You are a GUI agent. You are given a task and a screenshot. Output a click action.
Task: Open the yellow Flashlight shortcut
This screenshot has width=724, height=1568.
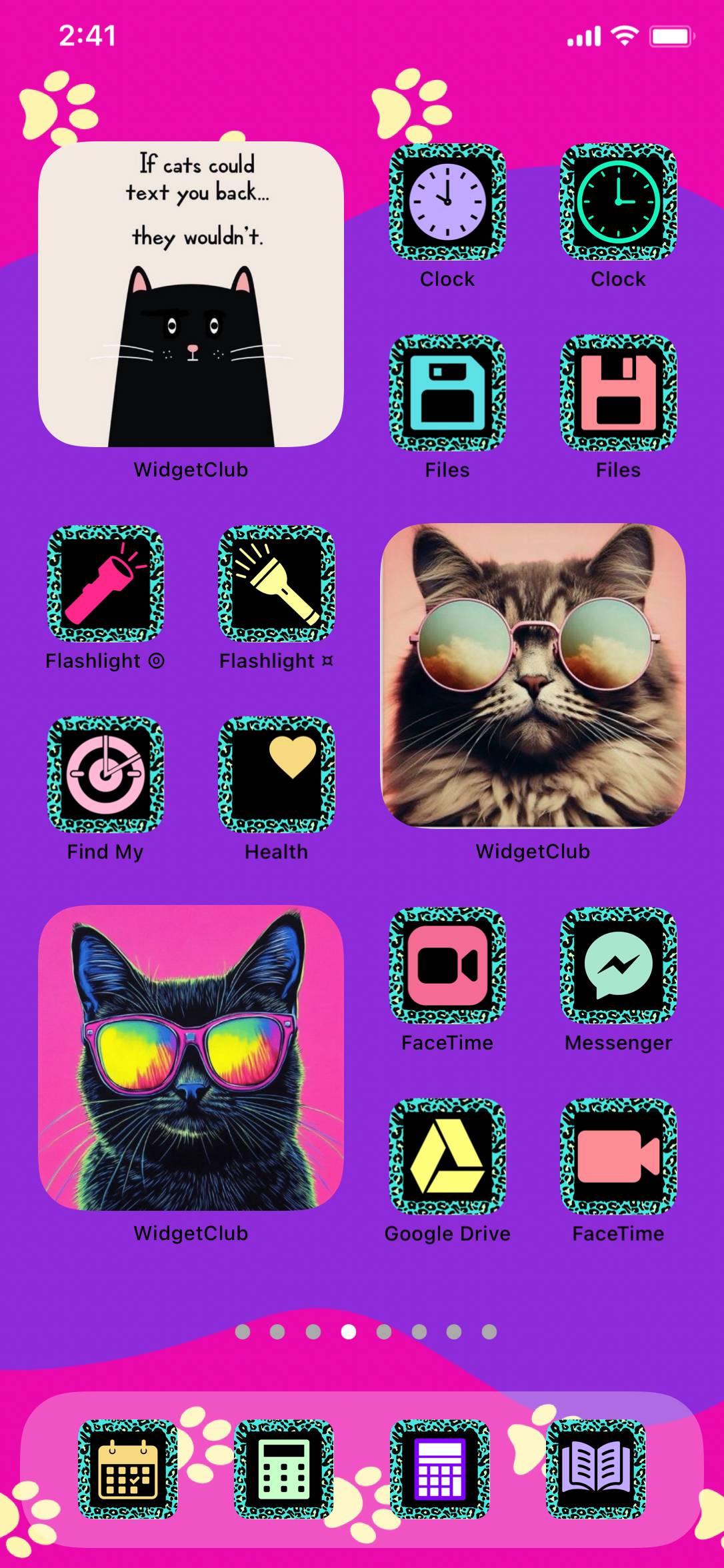276,583
